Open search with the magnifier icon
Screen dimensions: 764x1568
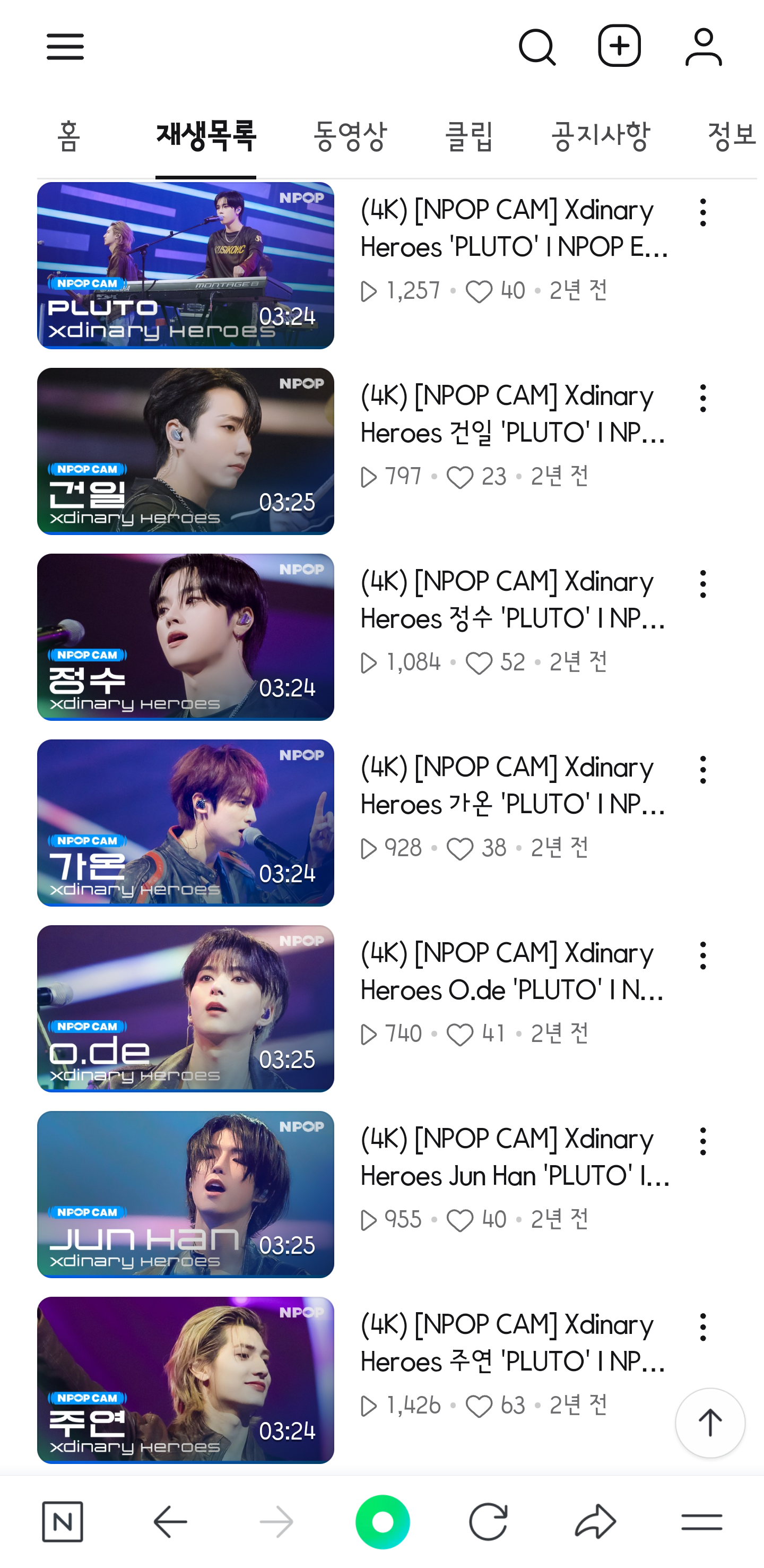point(537,47)
